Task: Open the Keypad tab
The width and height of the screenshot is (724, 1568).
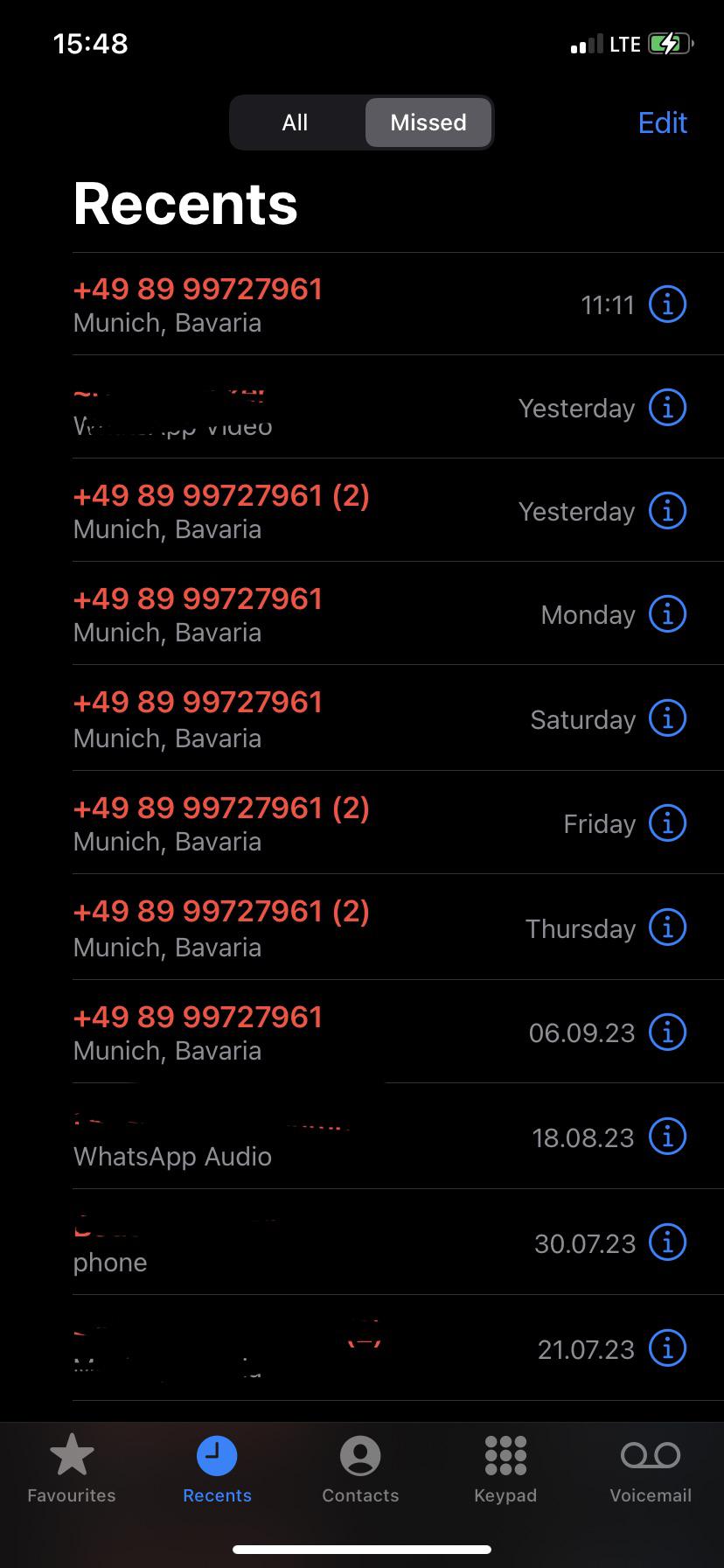Action: point(505,1470)
